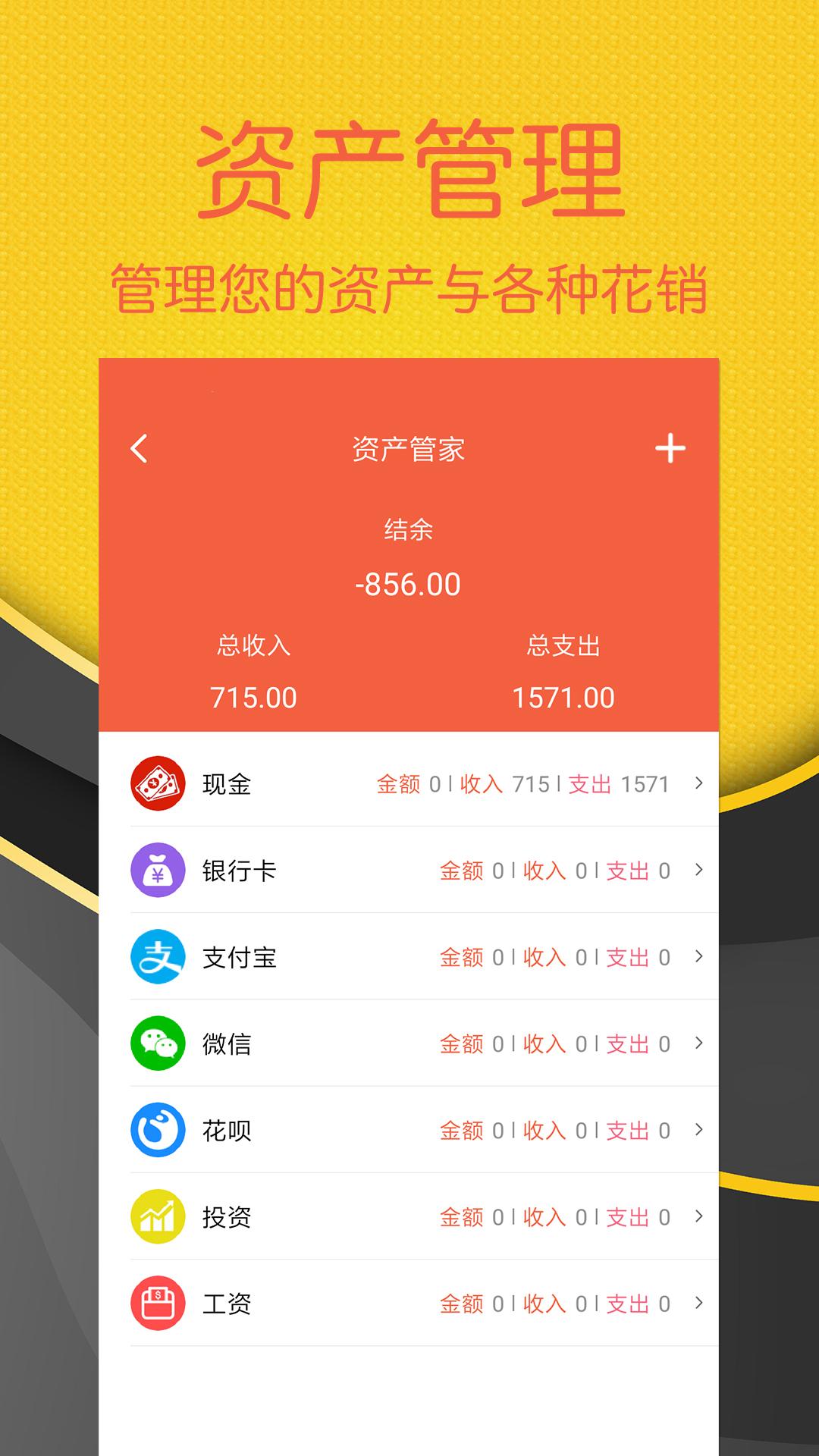Expand the 工资 row arrow

click(x=698, y=1304)
